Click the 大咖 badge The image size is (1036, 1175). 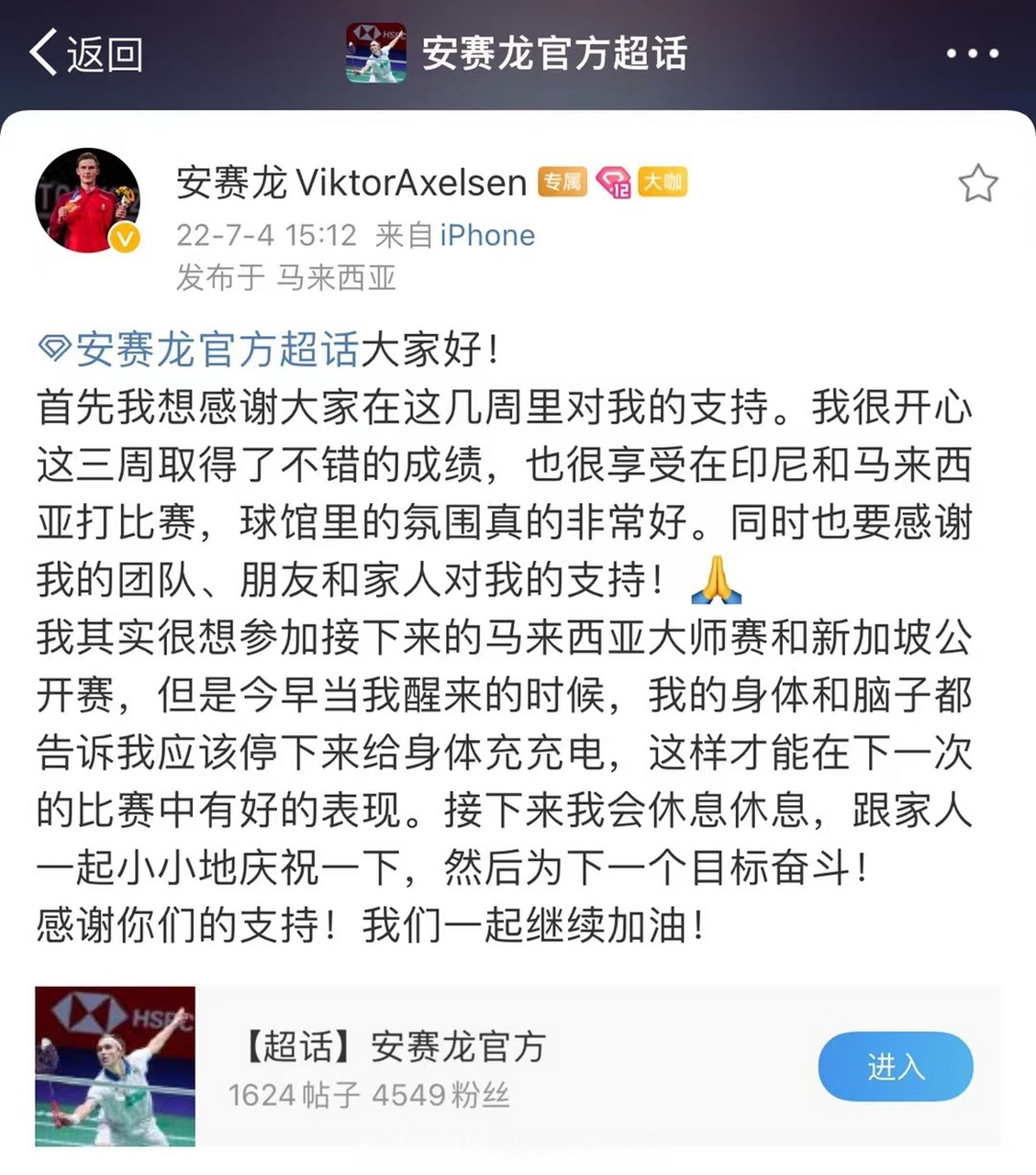click(x=661, y=182)
